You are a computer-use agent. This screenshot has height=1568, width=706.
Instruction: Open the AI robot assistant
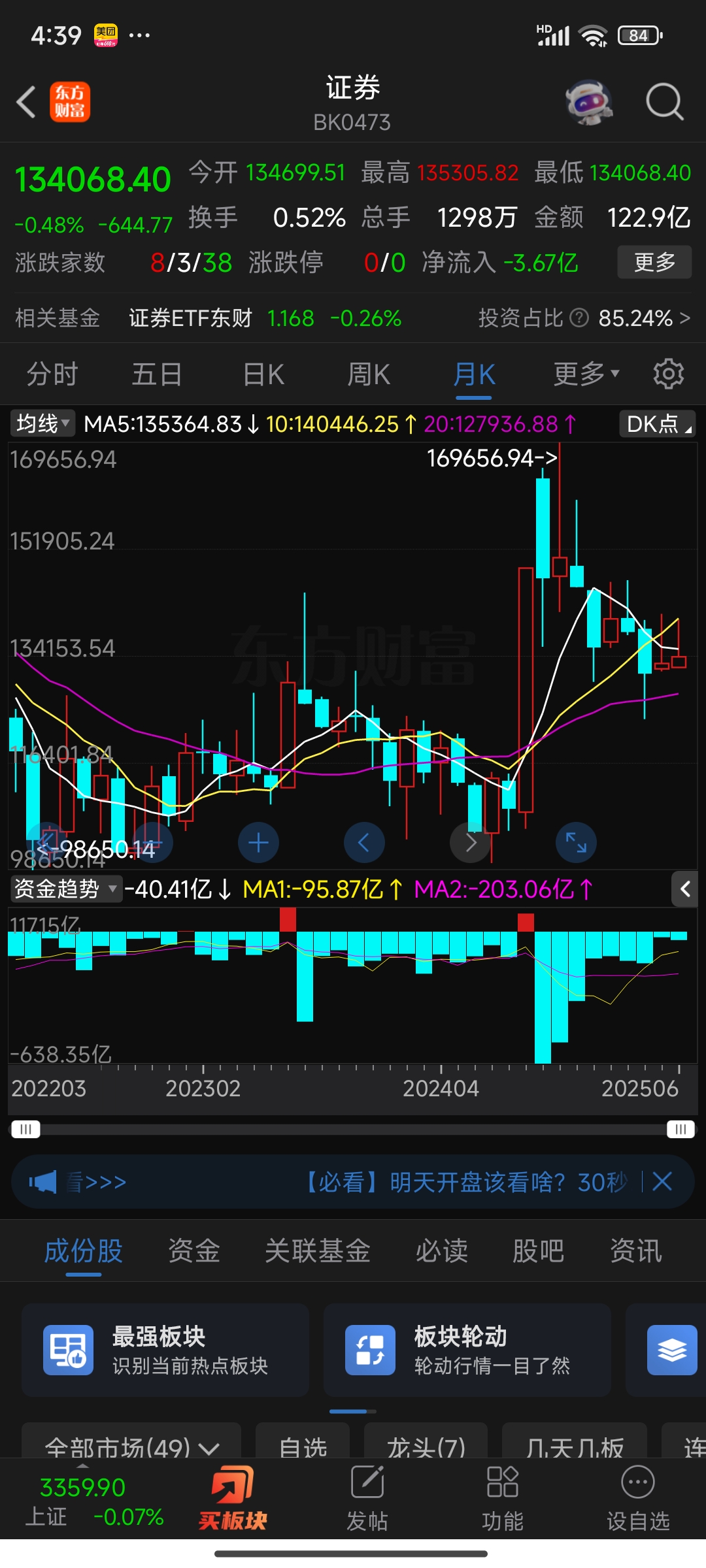(588, 103)
